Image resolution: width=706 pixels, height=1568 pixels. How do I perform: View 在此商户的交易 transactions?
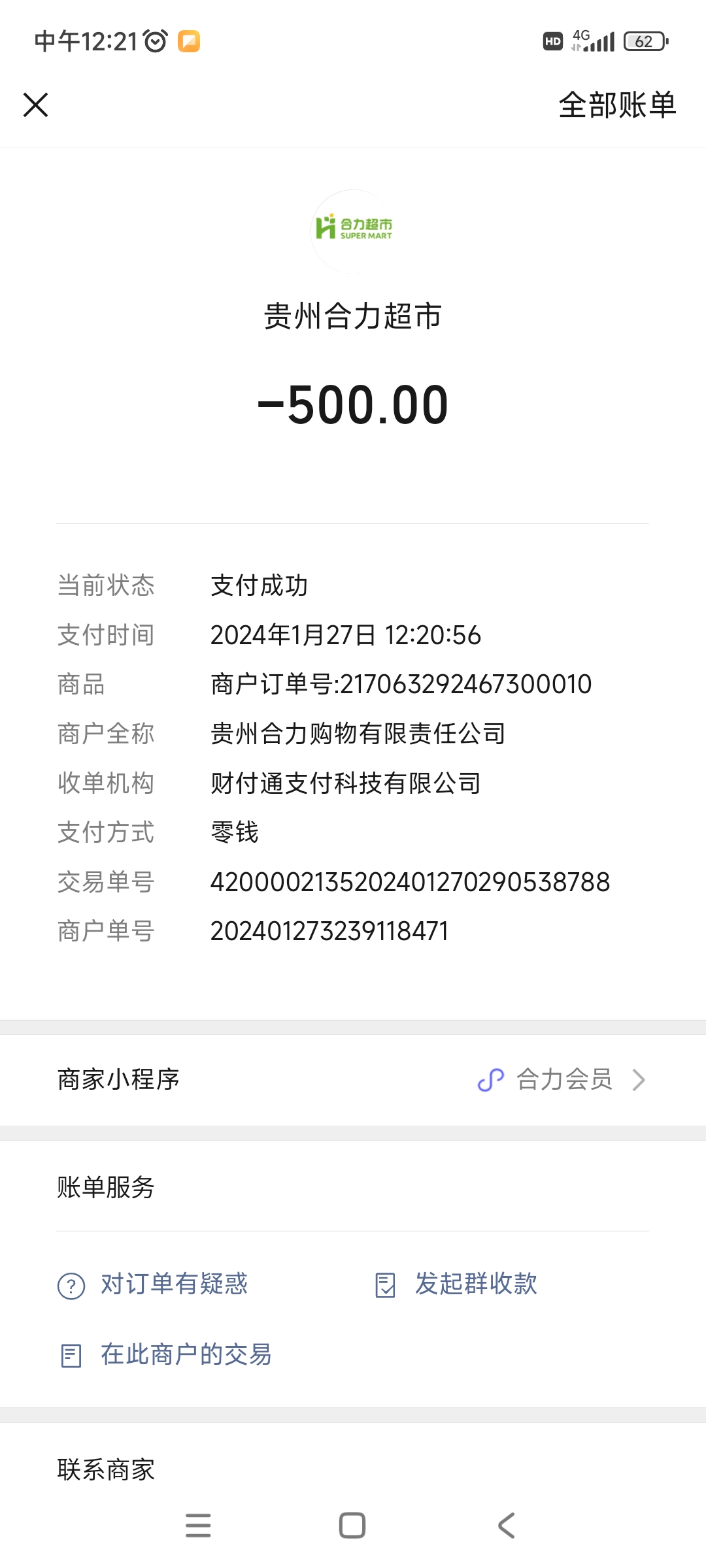click(185, 1354)
